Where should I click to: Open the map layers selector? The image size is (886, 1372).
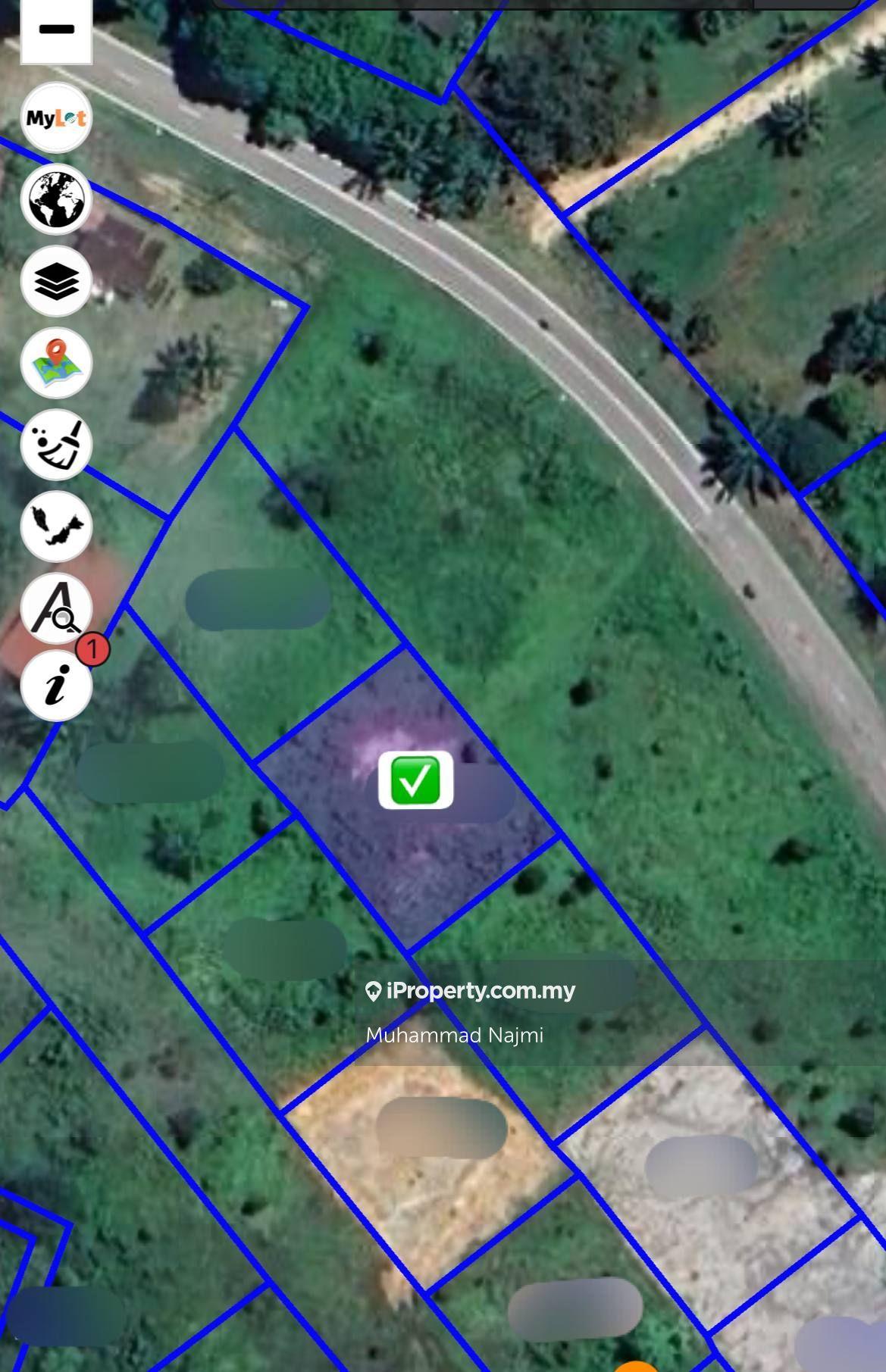tap(56, 282)
